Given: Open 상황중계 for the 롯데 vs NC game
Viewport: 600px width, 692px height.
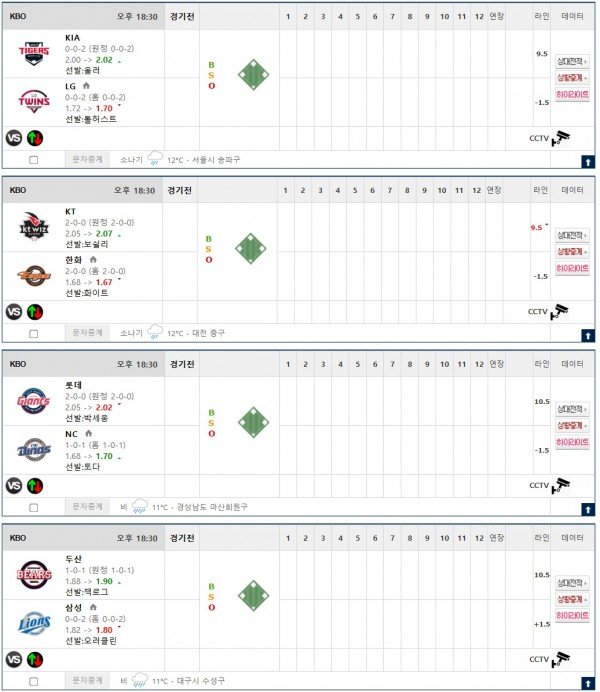Looking at the screenshot, I should (x=572, y=425).
